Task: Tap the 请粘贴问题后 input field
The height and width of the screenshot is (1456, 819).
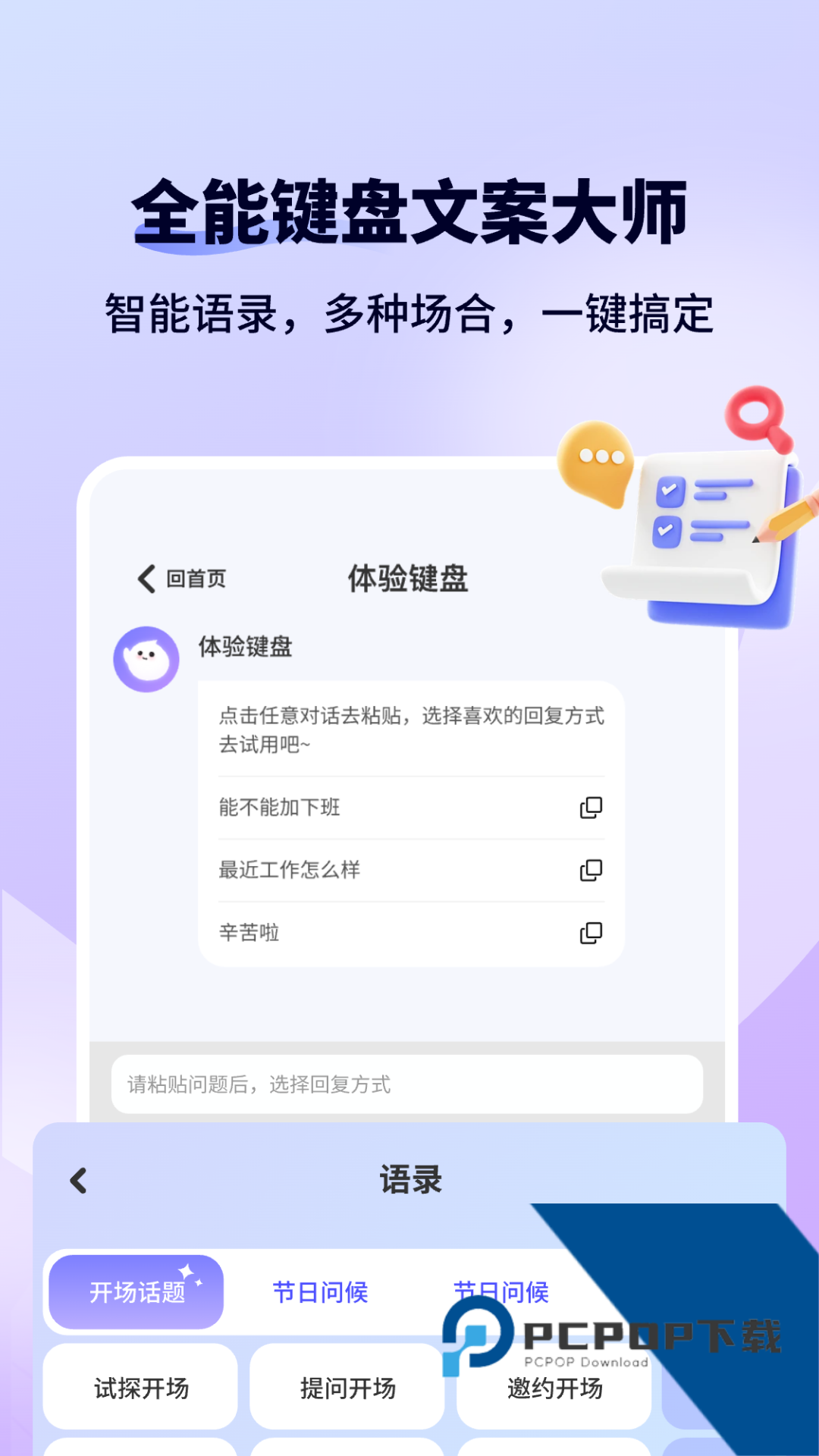Action: pyautogui.click(x=409, y=1084)
